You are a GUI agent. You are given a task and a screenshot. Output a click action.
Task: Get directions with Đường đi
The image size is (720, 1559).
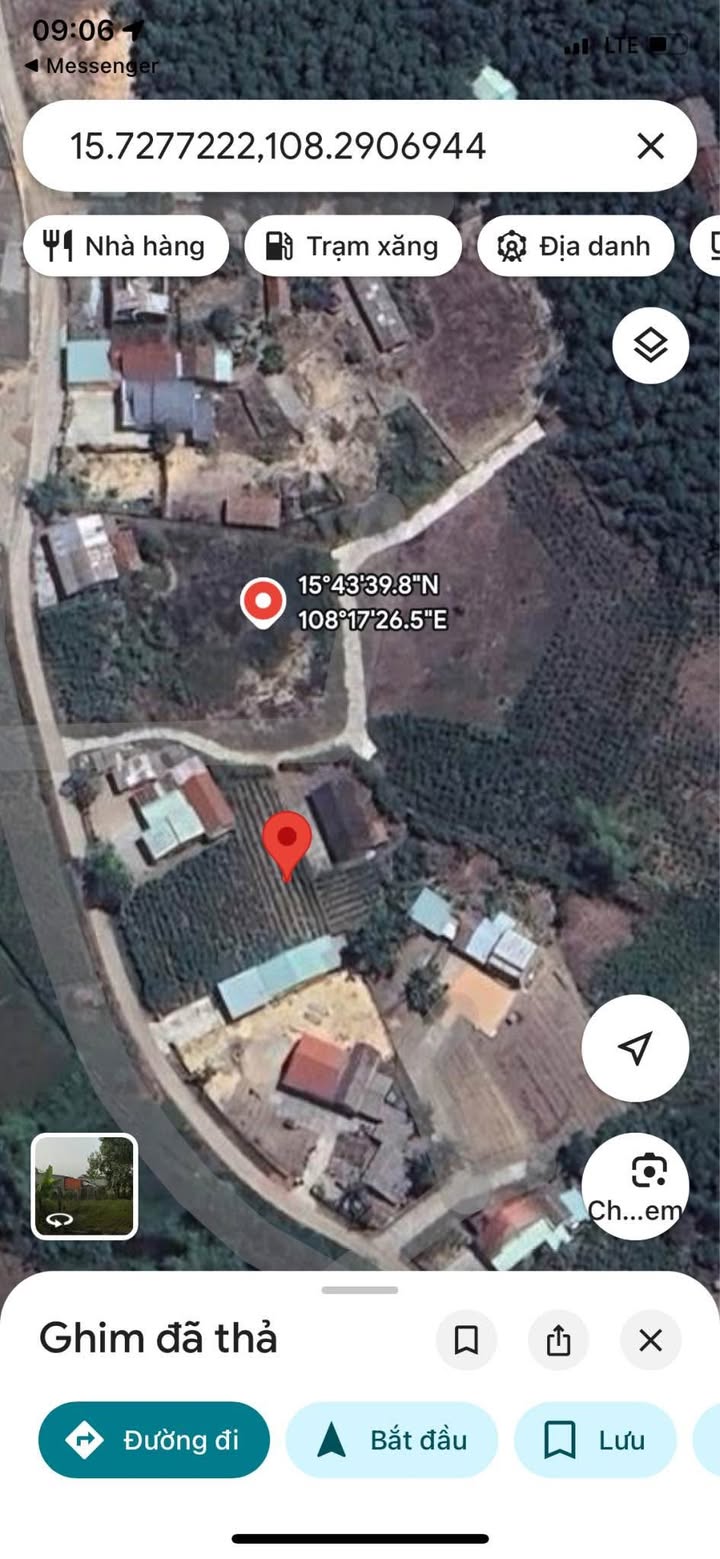tap(154, 1440)
